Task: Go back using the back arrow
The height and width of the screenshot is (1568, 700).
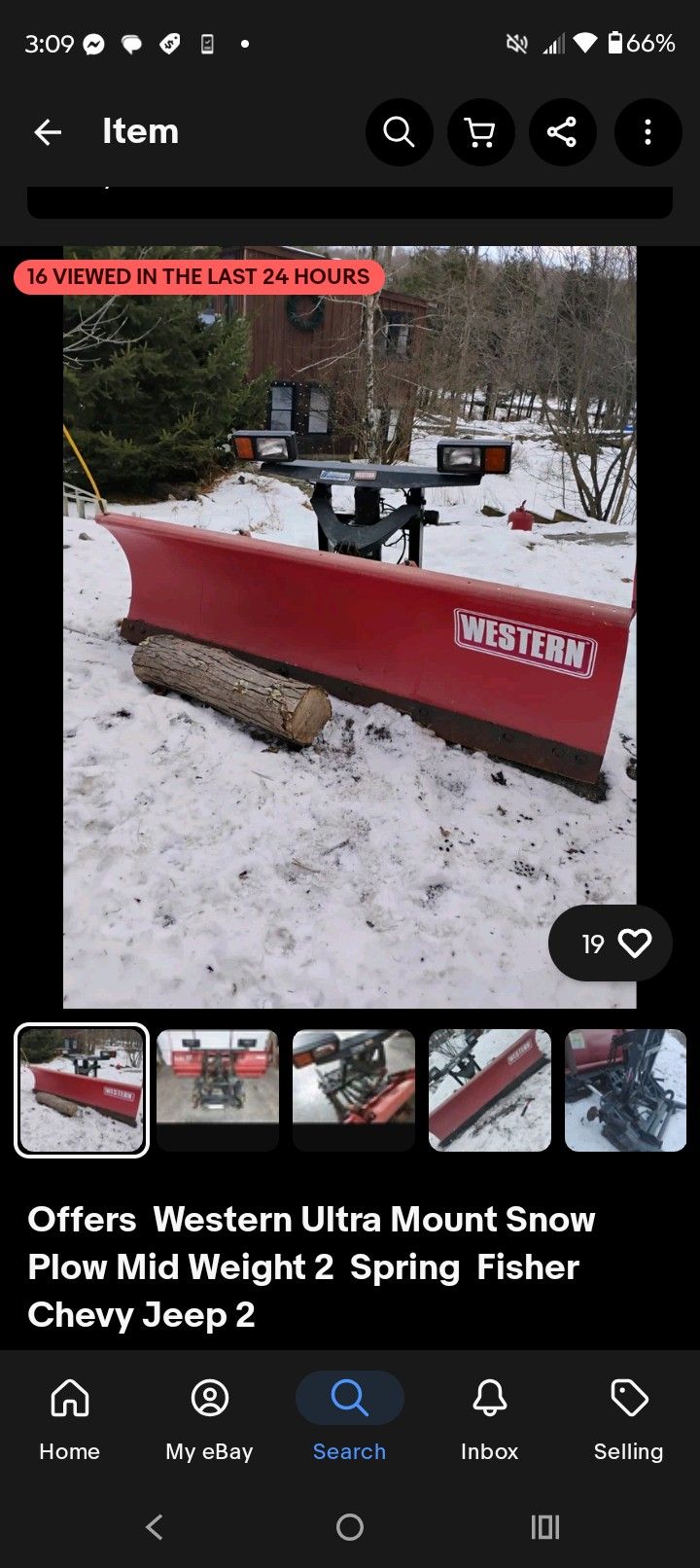Action: [48, 132]
